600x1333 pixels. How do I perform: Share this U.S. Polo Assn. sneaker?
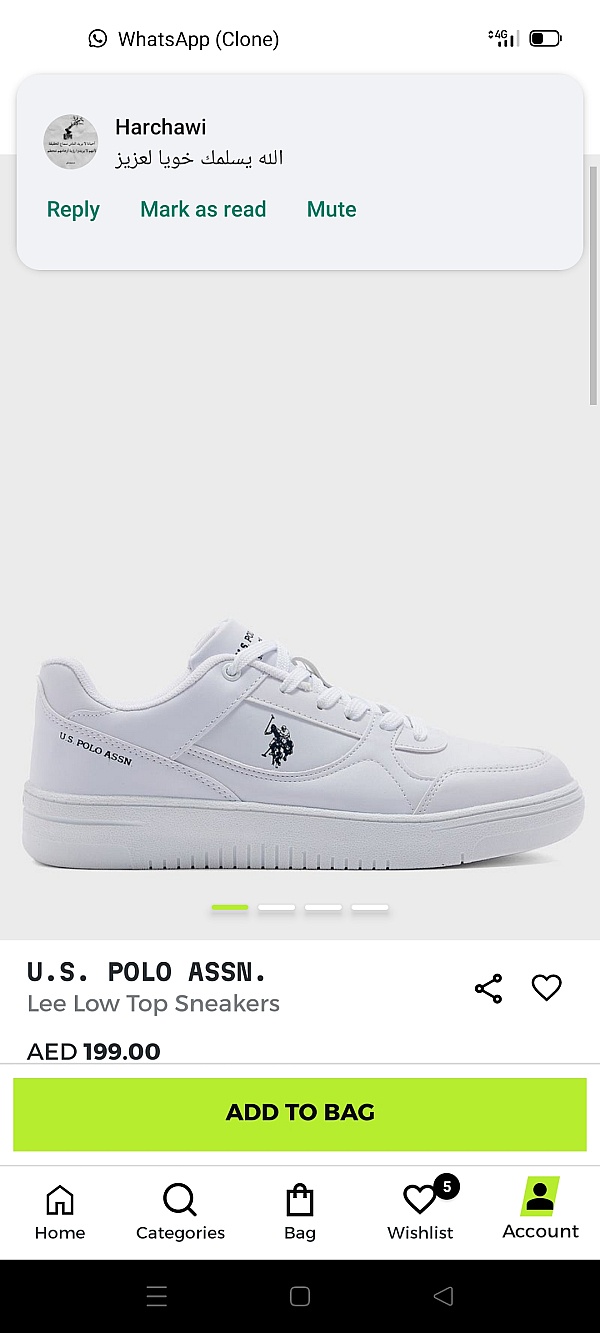pyautogui.click(x=488, y=988)
